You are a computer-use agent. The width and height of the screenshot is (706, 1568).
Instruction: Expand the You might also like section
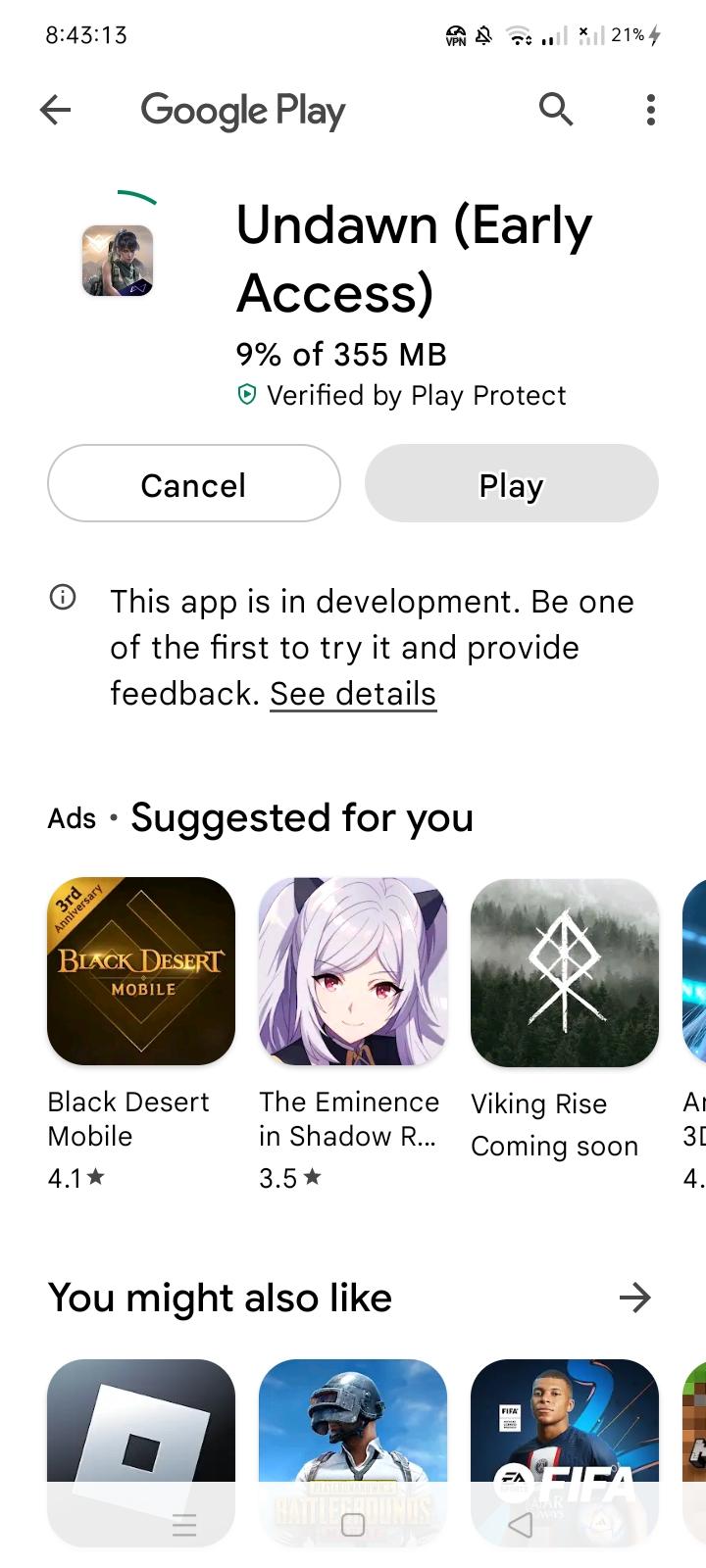(x=634, y=1298)
